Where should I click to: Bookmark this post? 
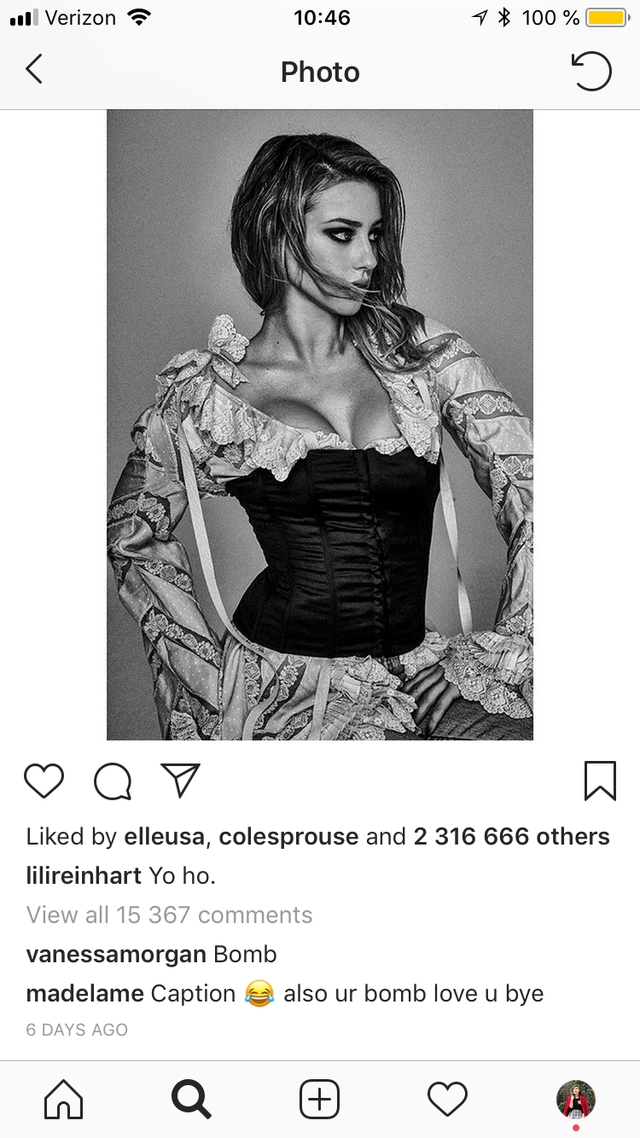click(599, 781)
